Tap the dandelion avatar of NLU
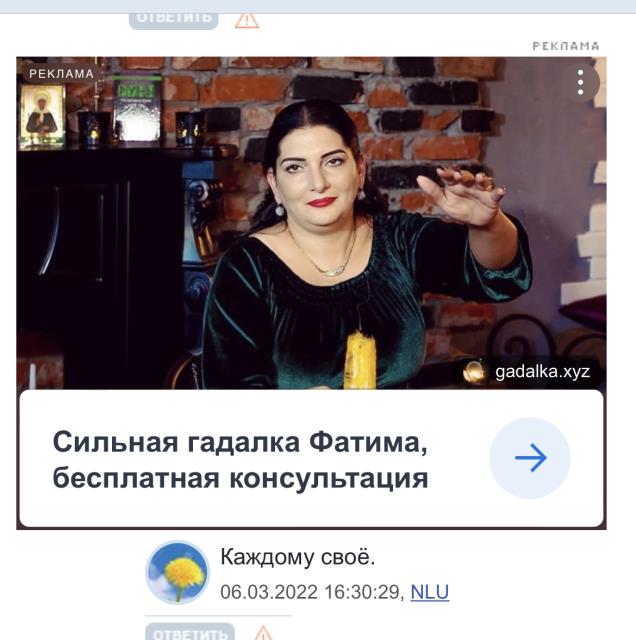Viewport: 636px width, 640px height. 178,572
